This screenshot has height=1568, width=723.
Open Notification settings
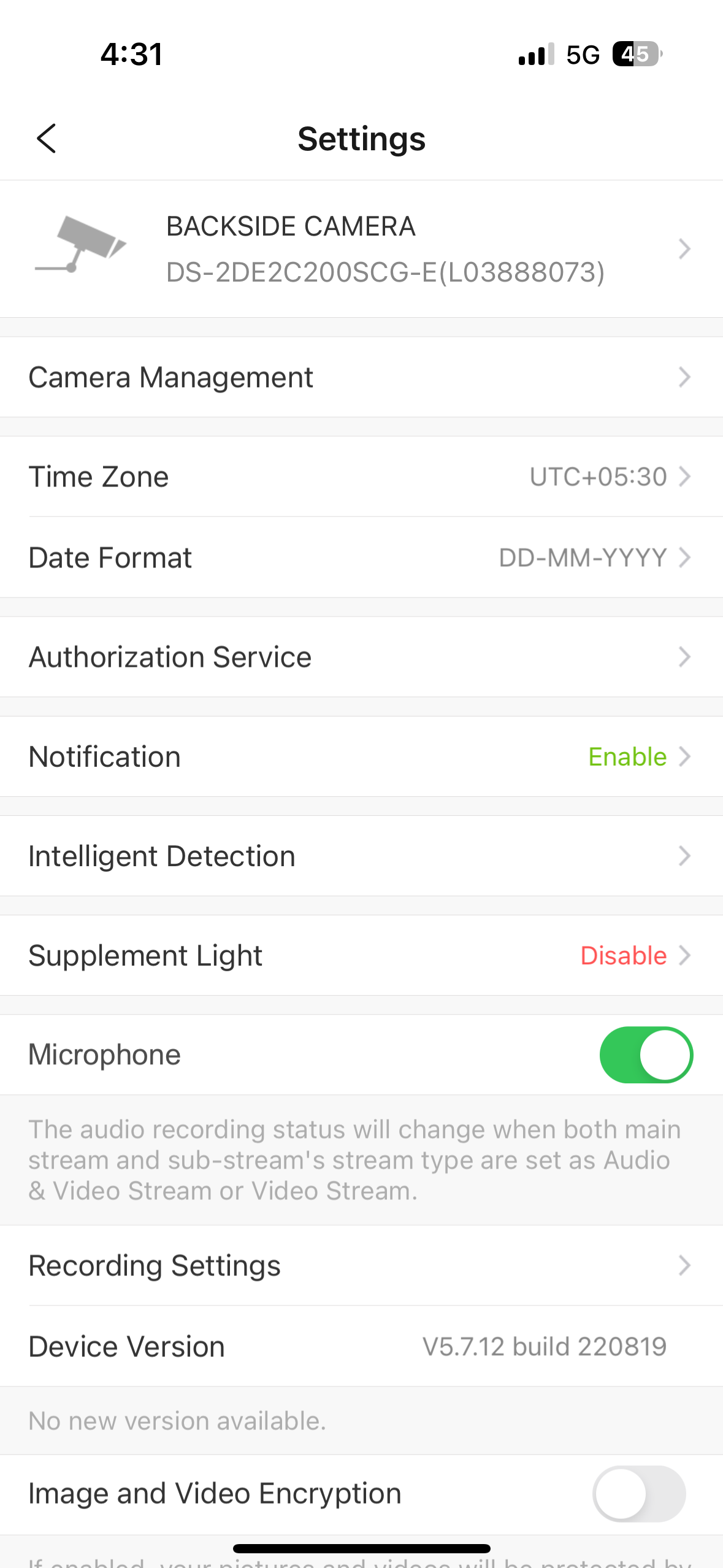click(361, 756)
